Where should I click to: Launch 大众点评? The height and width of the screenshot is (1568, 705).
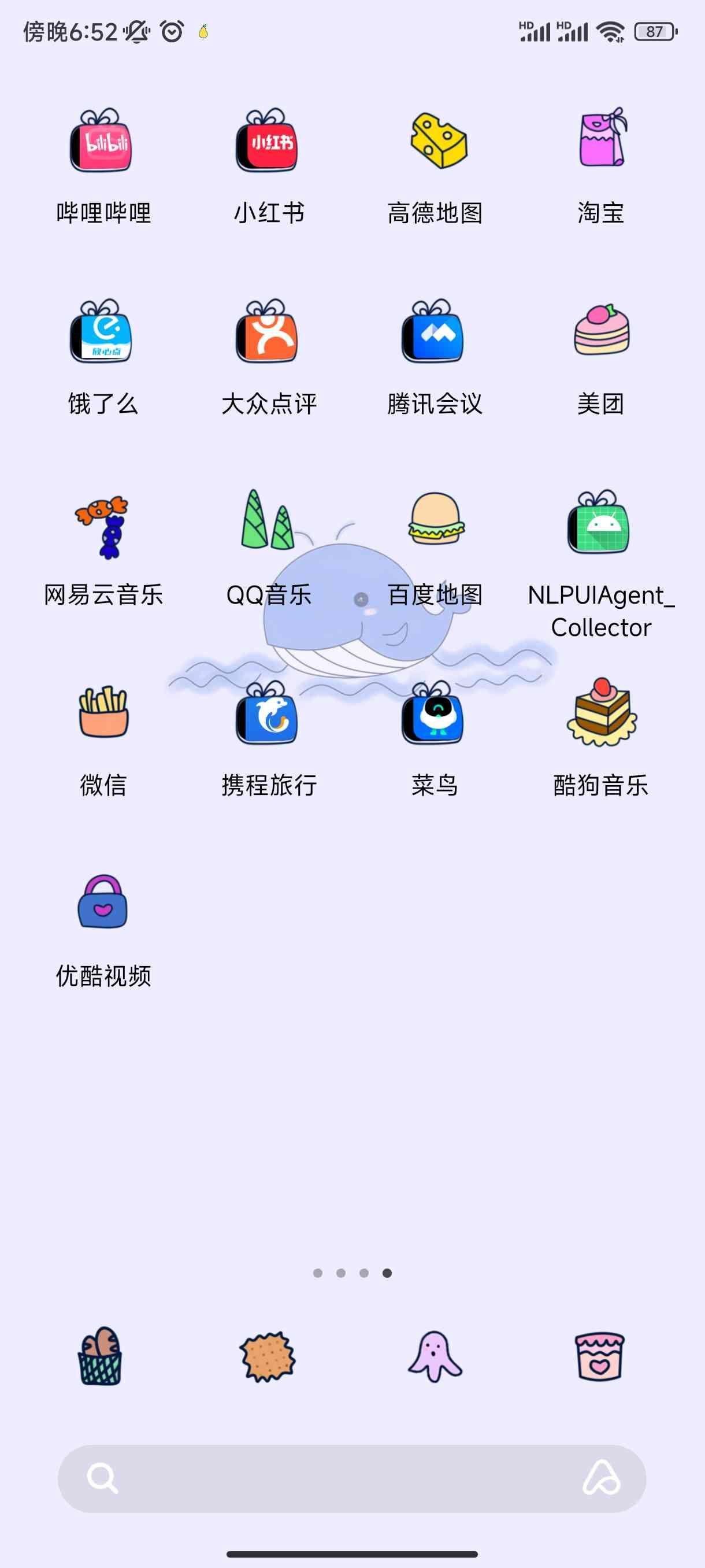pos(268,333)
